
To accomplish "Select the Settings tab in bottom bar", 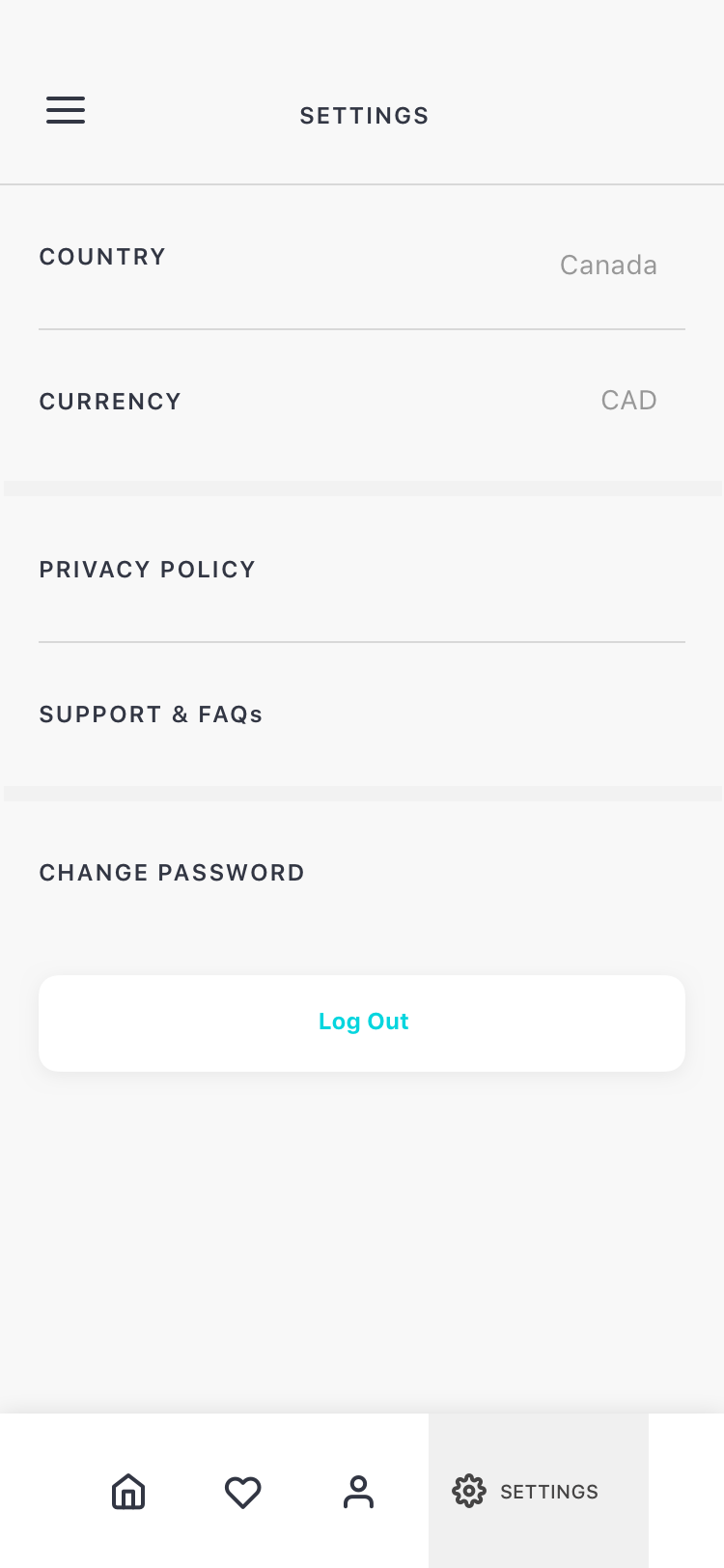I will [x=539, y=1491].
